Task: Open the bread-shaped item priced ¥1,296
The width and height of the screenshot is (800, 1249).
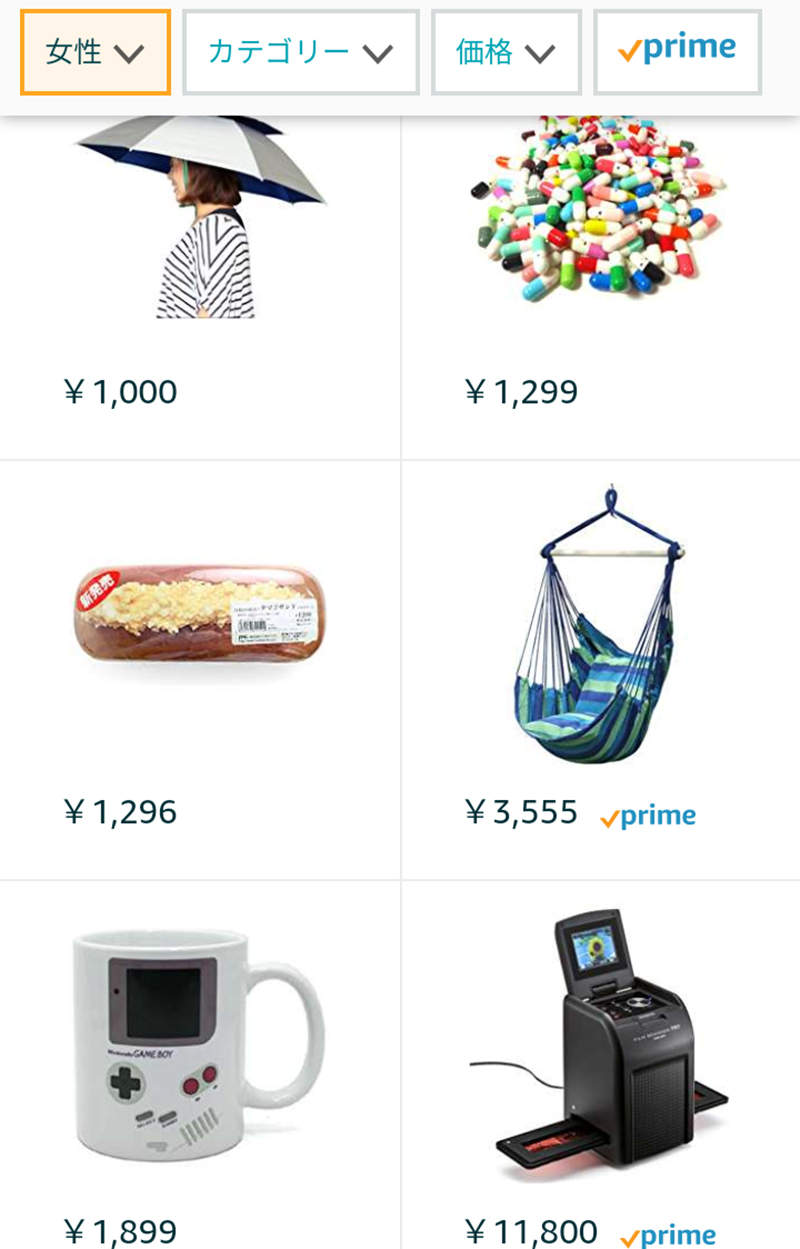Action: pyautogui.click(x=201, y=611)
